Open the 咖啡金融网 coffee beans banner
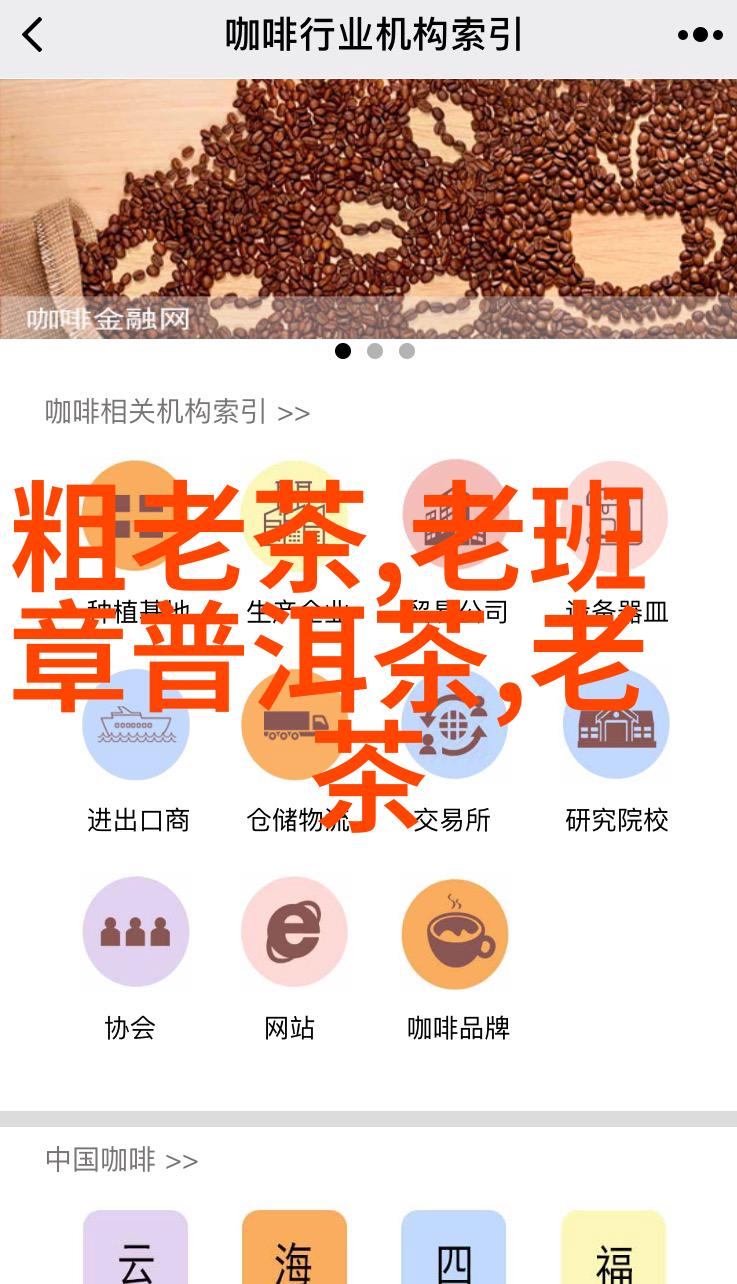Viewport: 737px width, 1284px height. click(x=368, y=208)
